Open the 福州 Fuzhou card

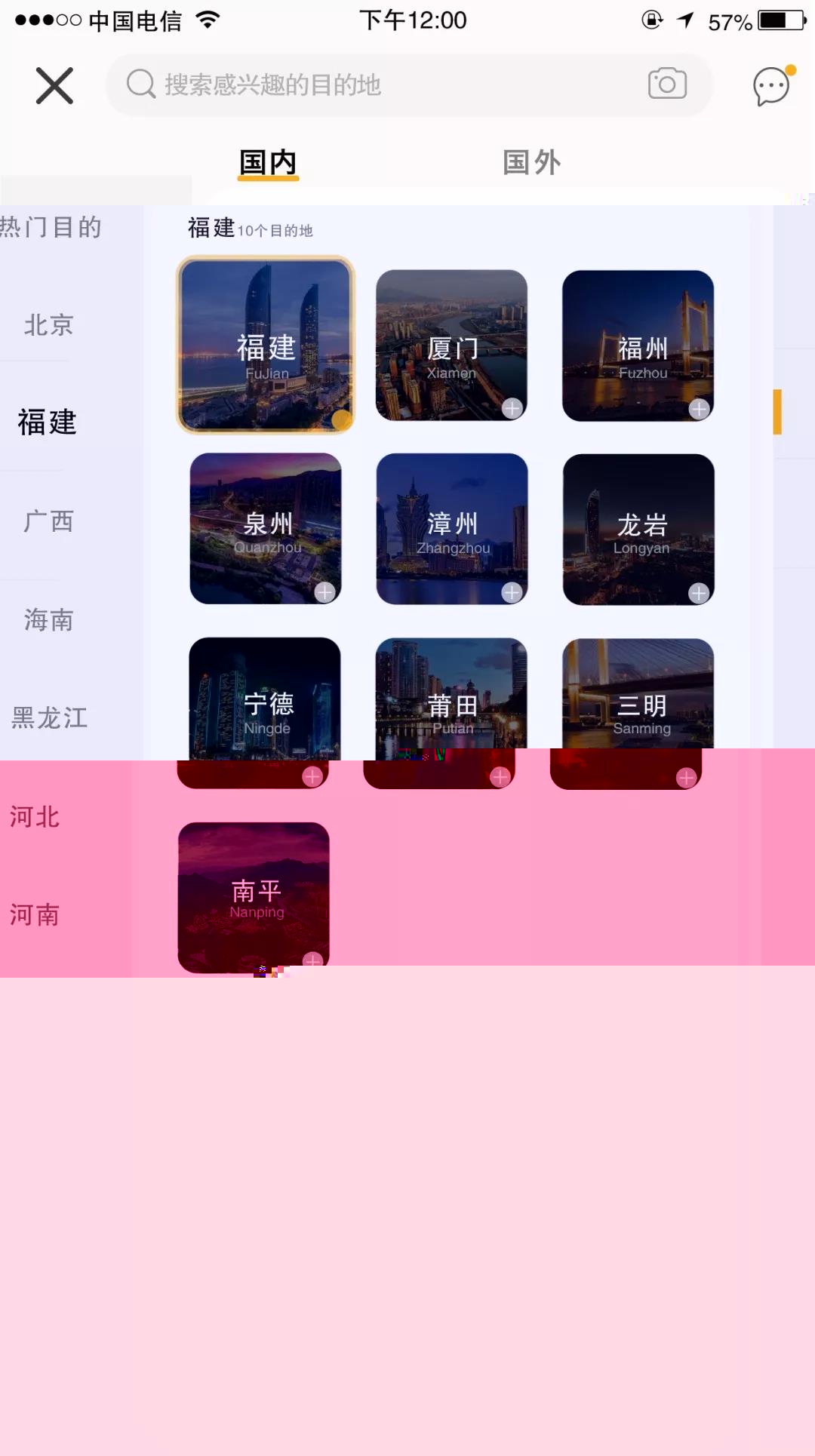click(x=638, y=346)
